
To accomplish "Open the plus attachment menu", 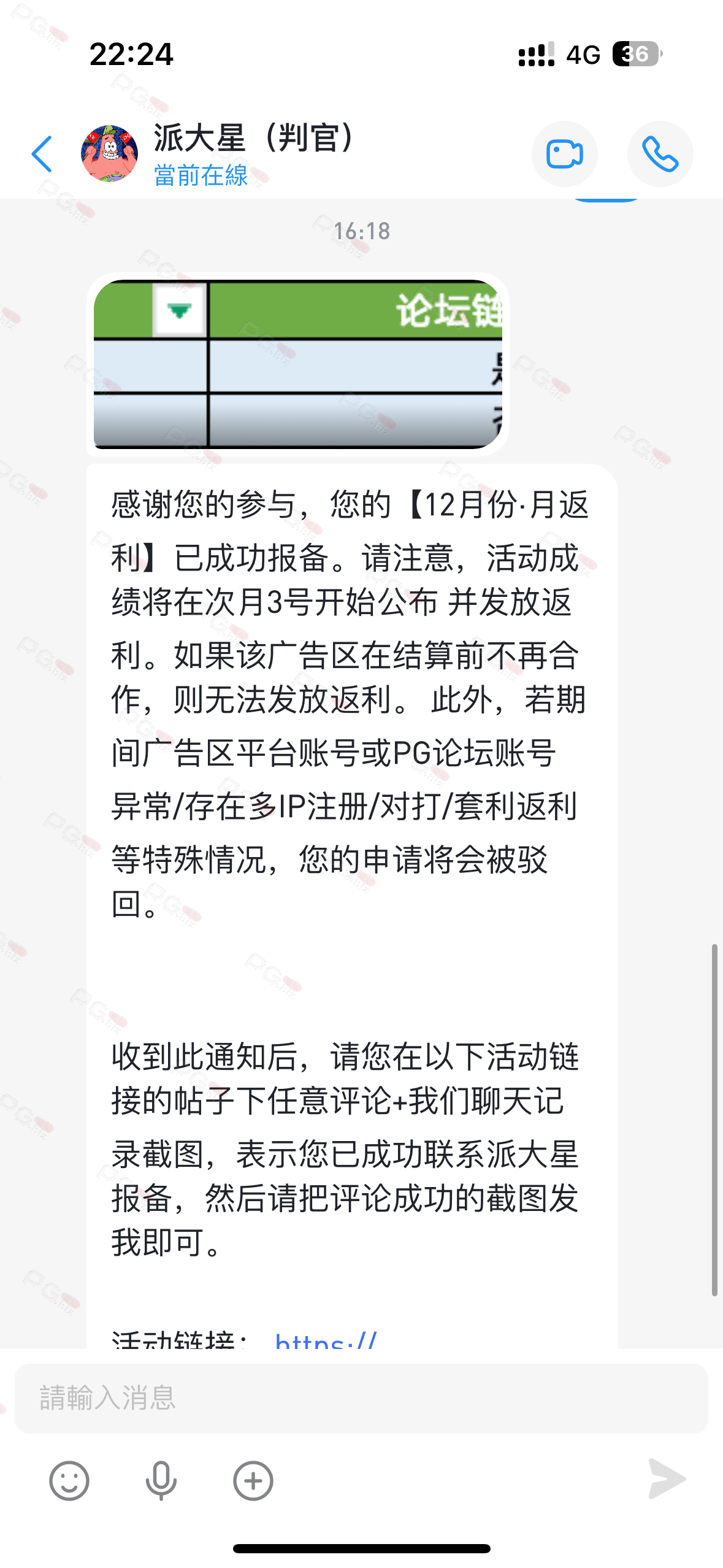I will (x=253, y=1481).
